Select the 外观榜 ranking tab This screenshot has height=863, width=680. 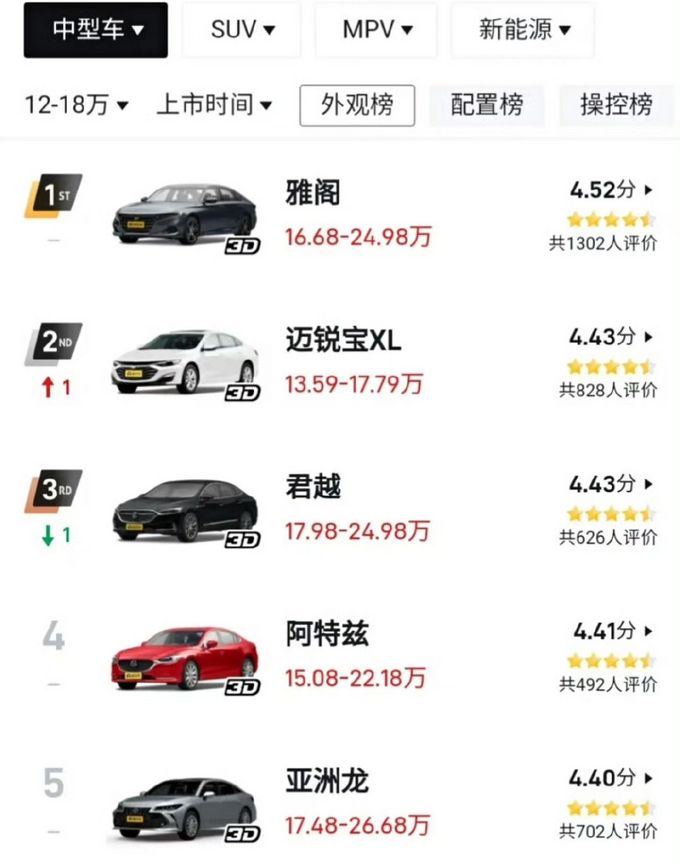(357, 105)
